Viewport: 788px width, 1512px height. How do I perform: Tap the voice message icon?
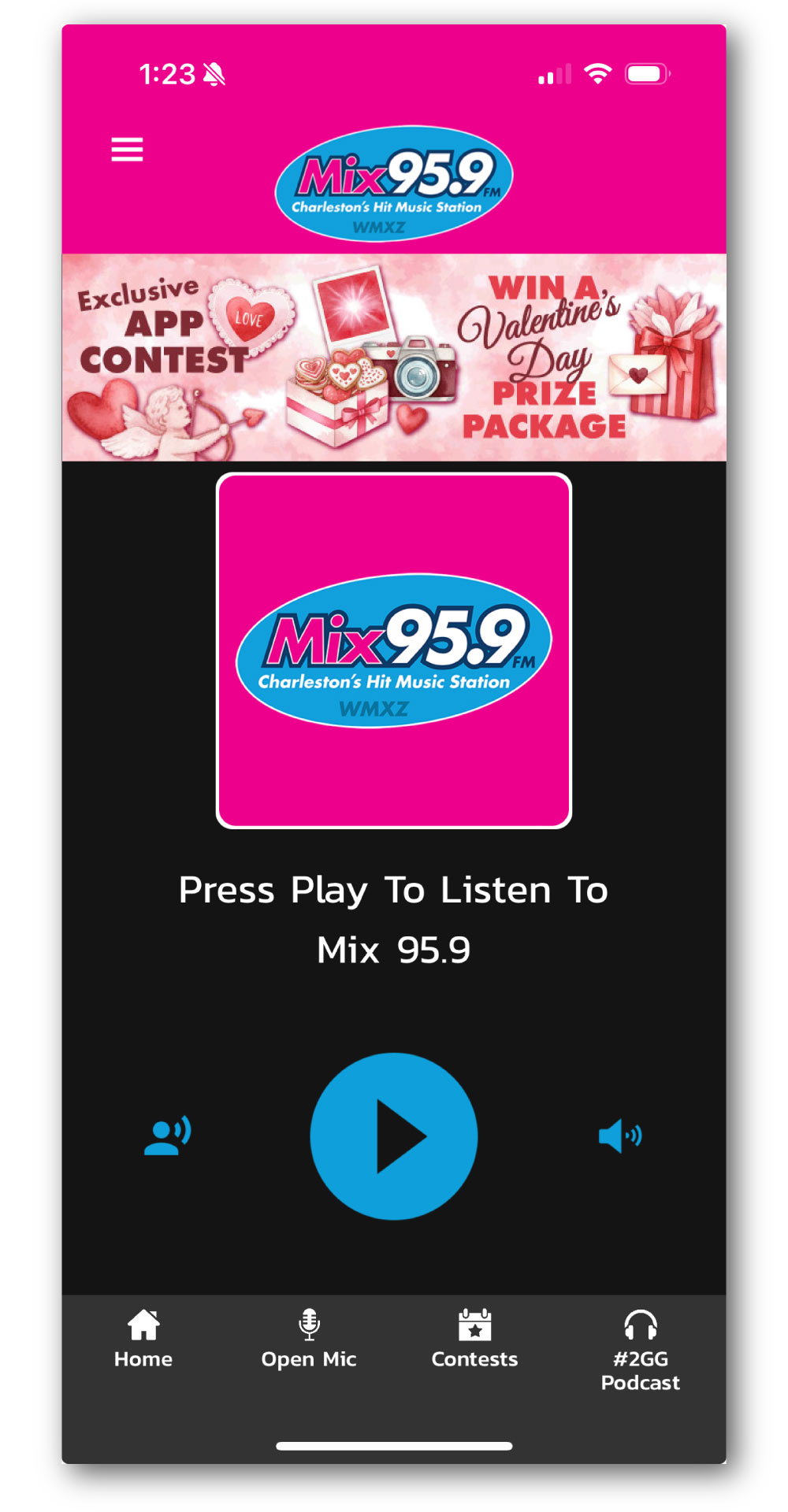(167, 1136)
